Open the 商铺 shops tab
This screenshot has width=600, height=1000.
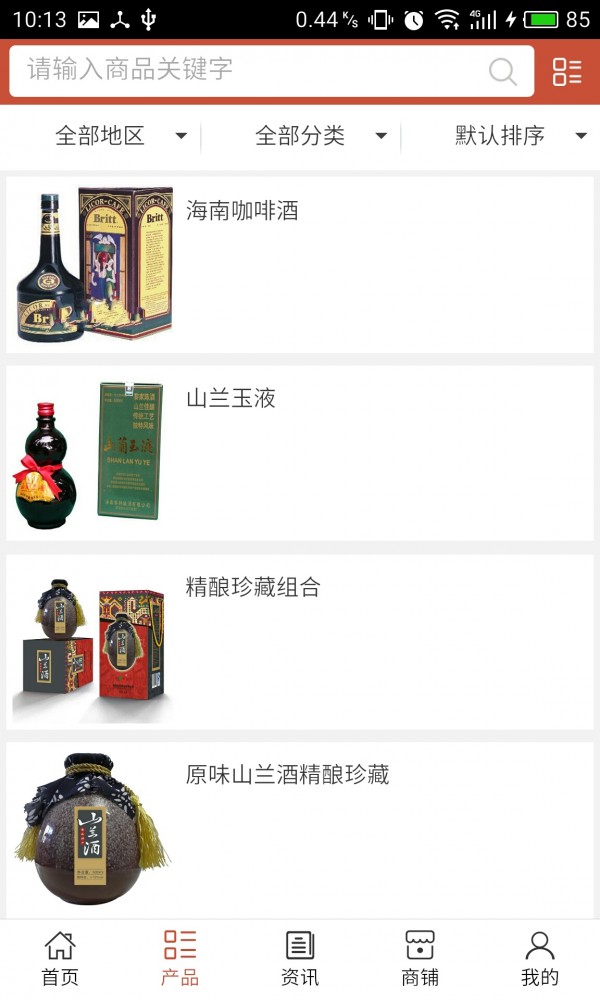[420, 958]
